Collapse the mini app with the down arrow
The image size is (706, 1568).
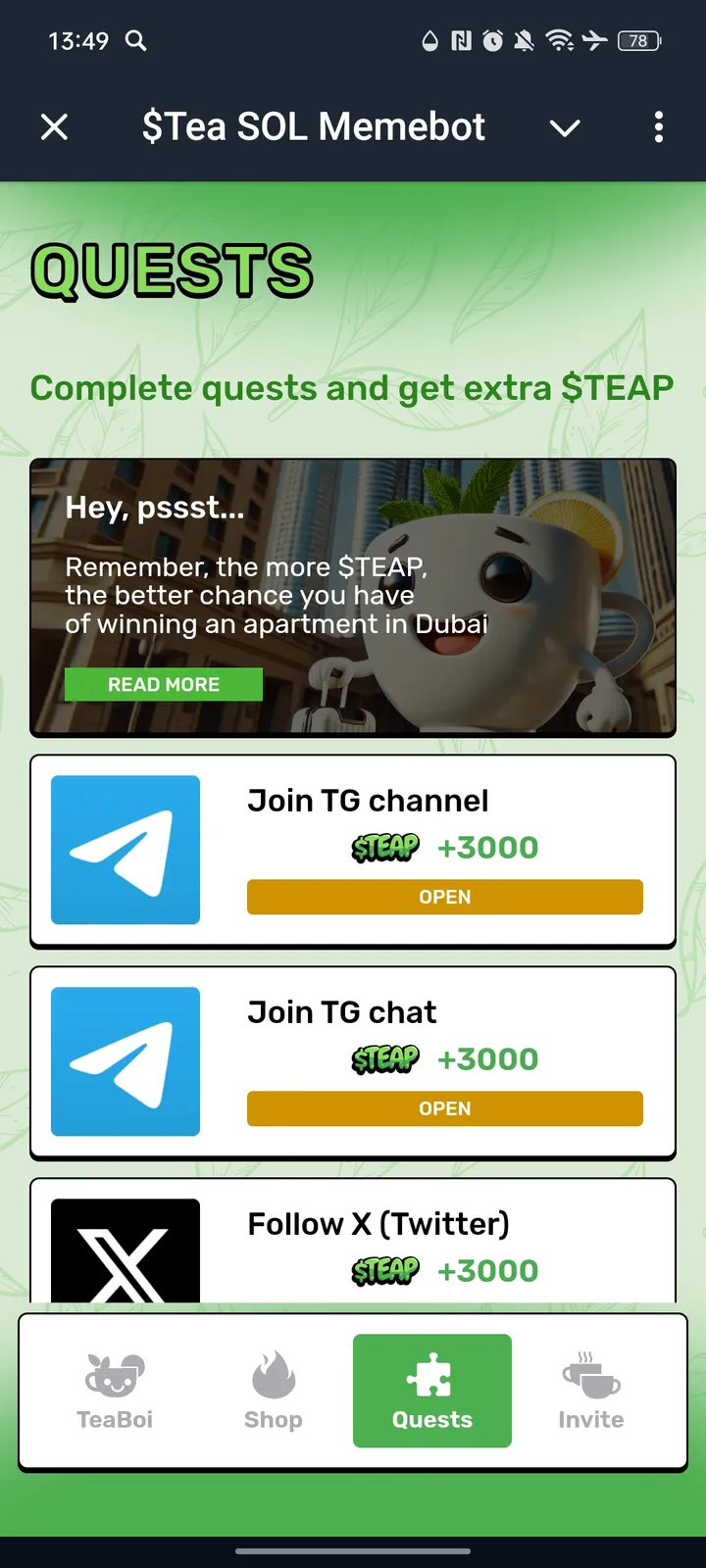(x=565, y=127)
